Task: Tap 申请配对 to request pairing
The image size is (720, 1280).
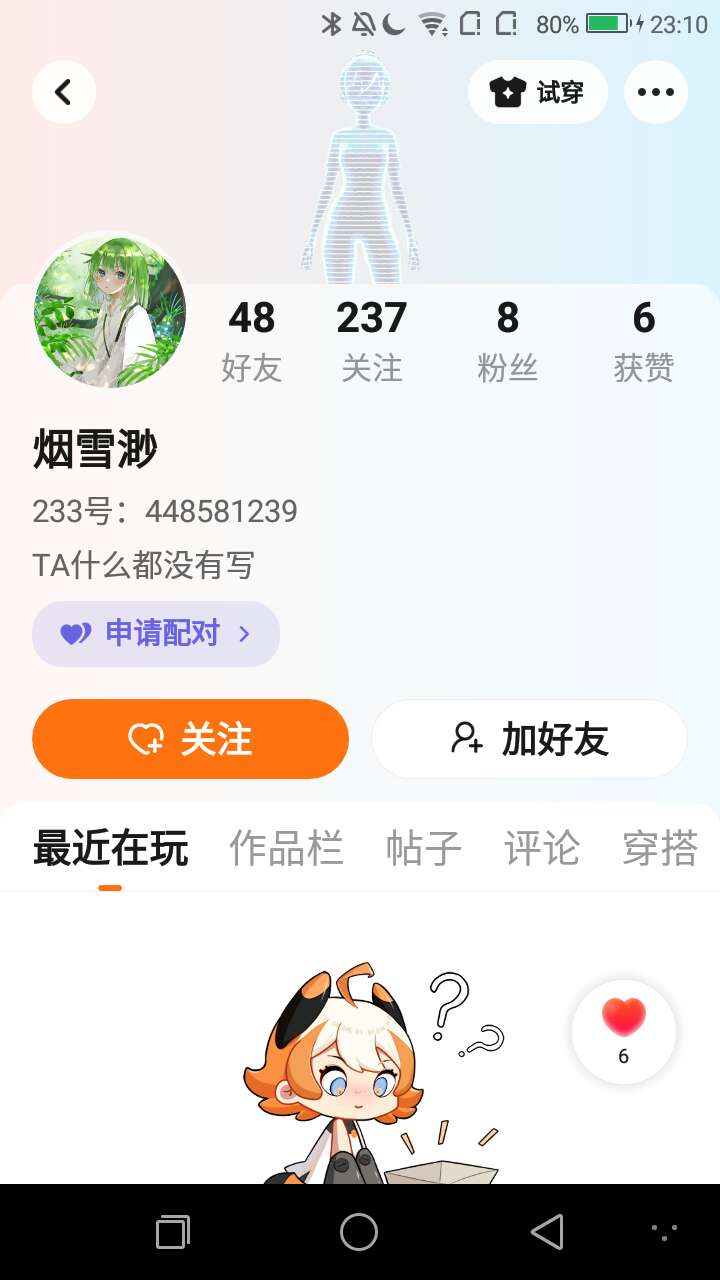Action: tap(156, 634)
